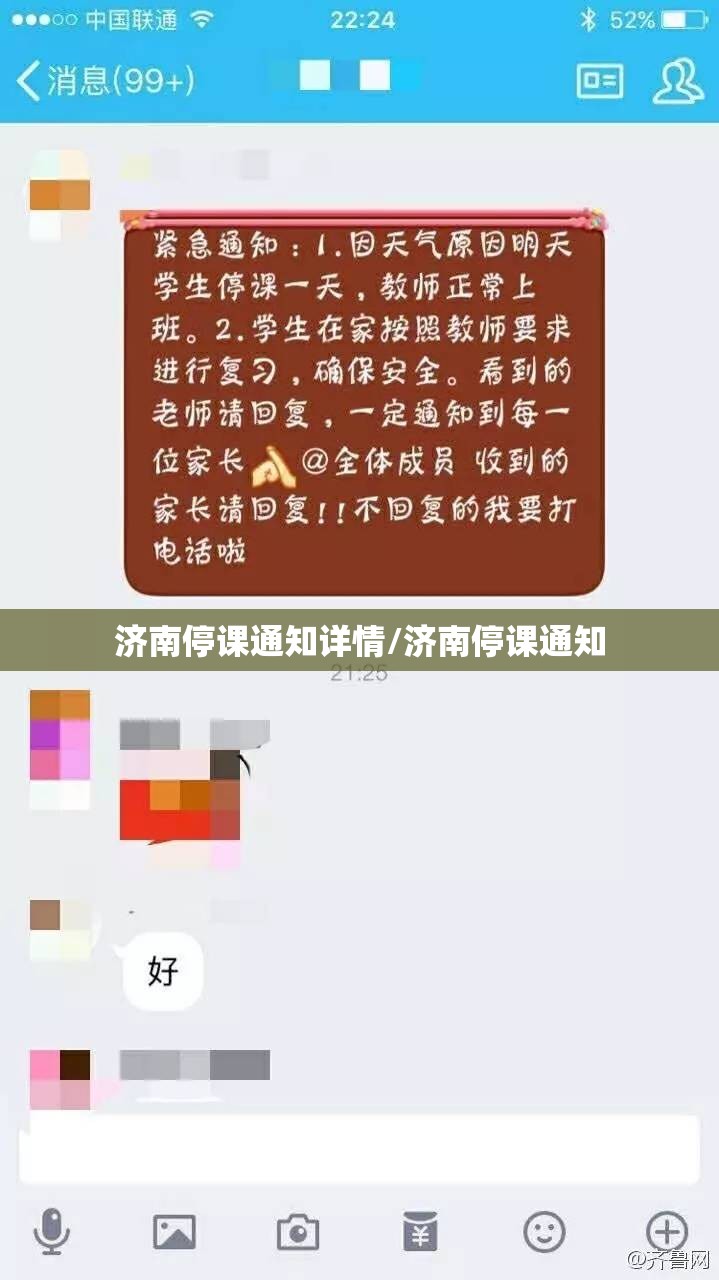
Task: Go back to the messages list
Action: (105, 80)
